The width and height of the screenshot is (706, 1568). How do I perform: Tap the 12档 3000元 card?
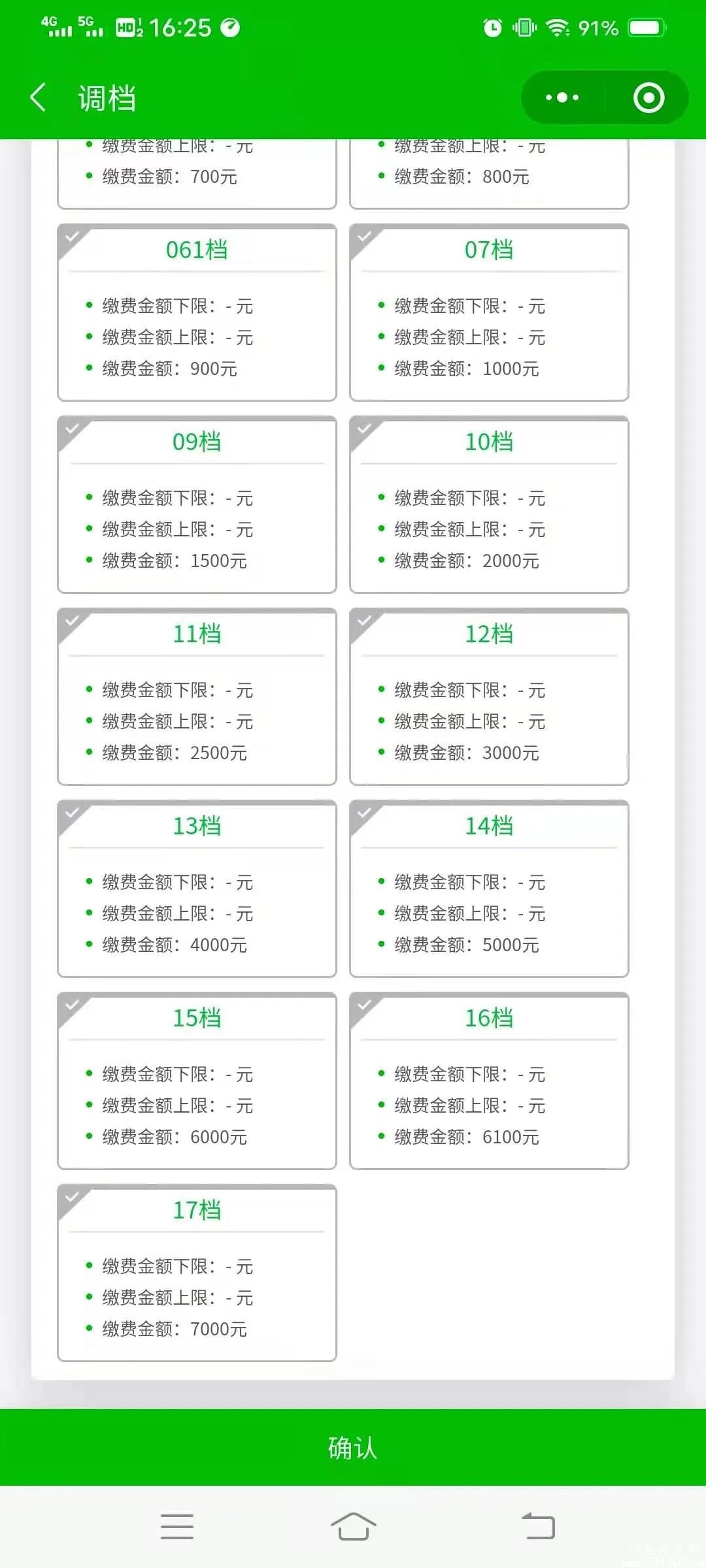(489, 697)
